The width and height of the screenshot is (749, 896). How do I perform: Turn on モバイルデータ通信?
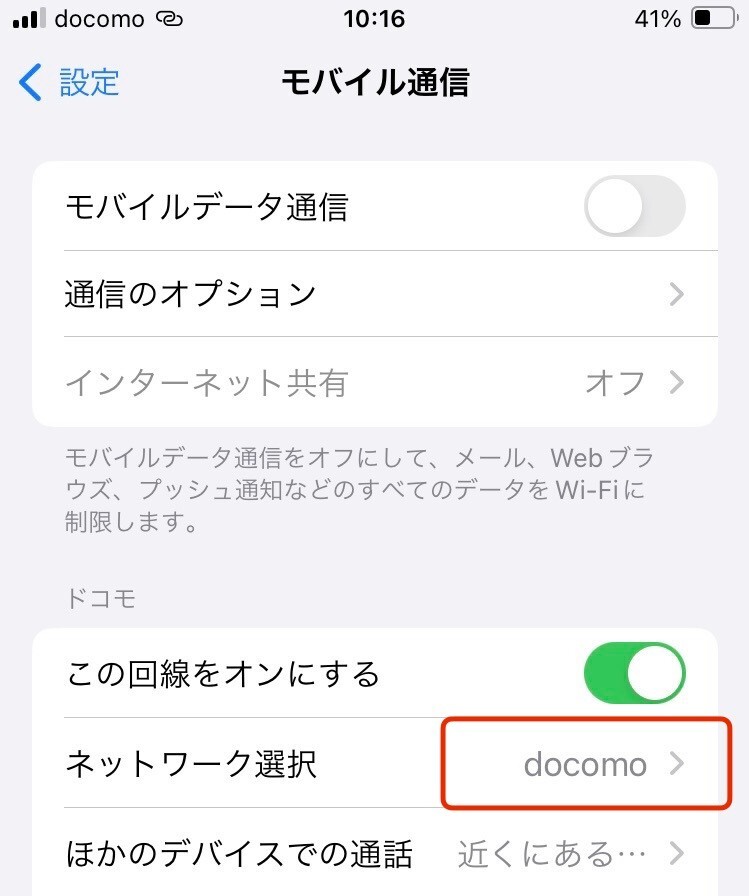(634, 208)
